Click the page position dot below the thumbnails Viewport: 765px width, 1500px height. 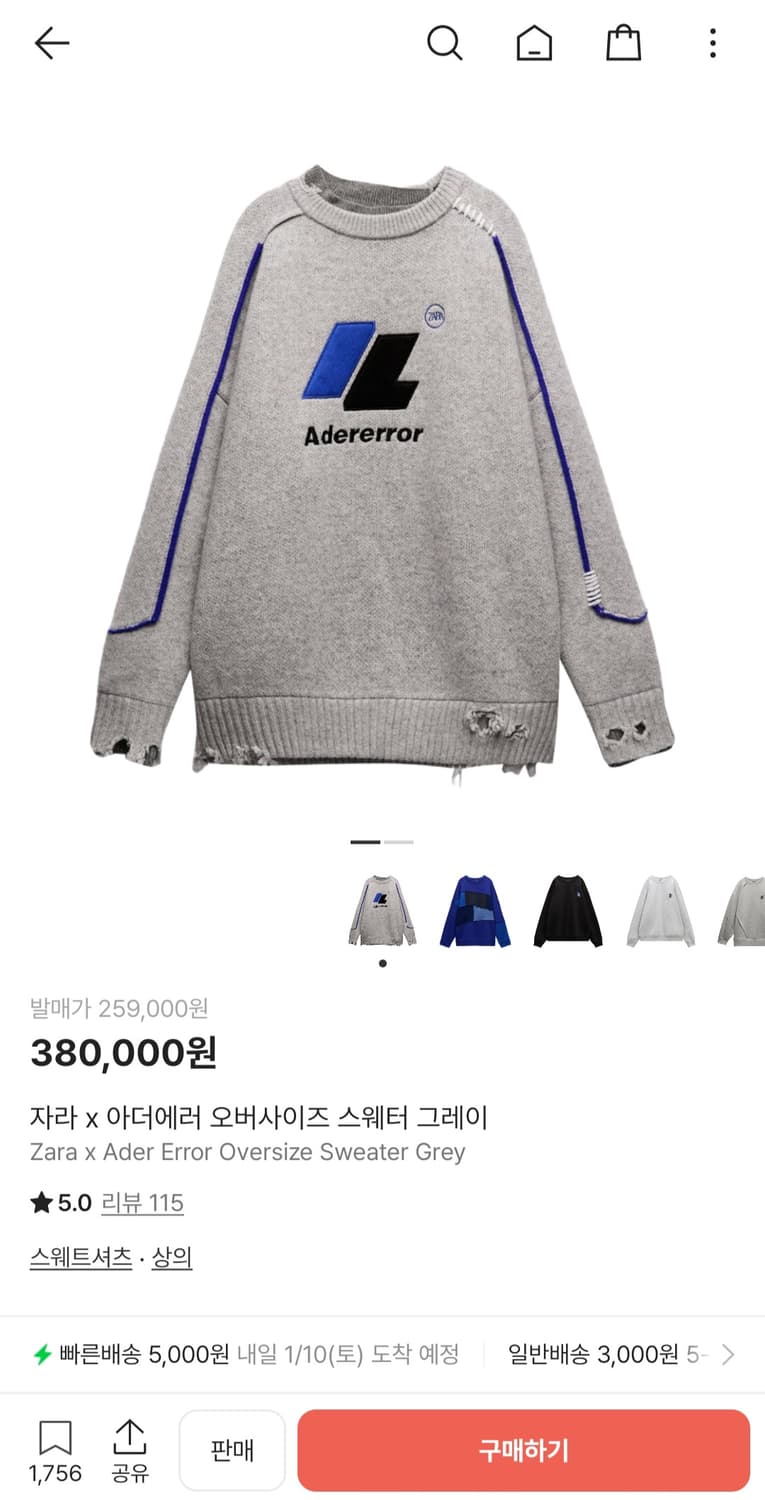point(382,963)
